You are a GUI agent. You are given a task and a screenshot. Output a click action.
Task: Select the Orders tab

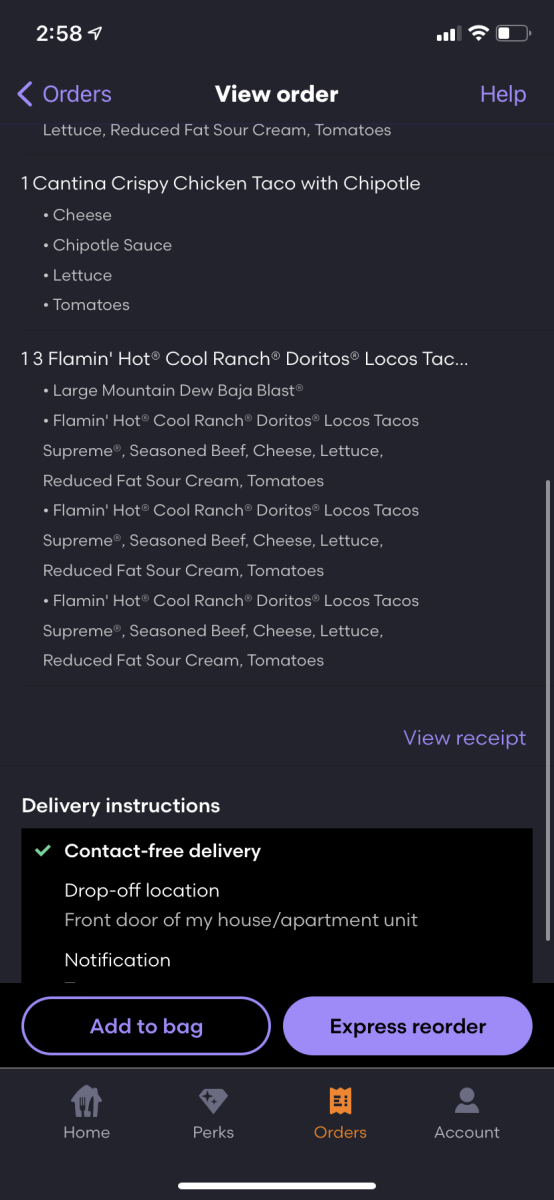(x=340, y=1113)
